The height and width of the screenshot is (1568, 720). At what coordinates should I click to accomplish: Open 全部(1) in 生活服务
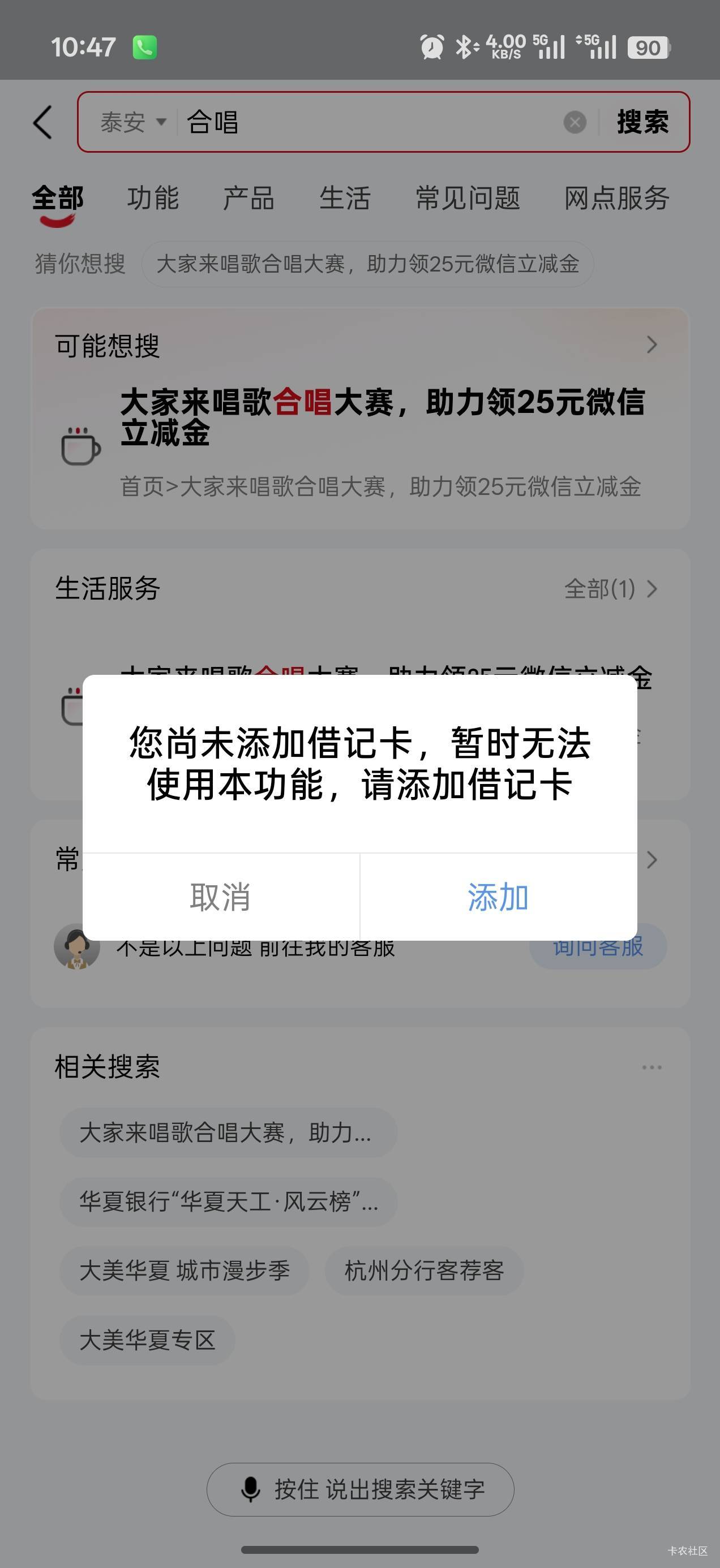611,589
